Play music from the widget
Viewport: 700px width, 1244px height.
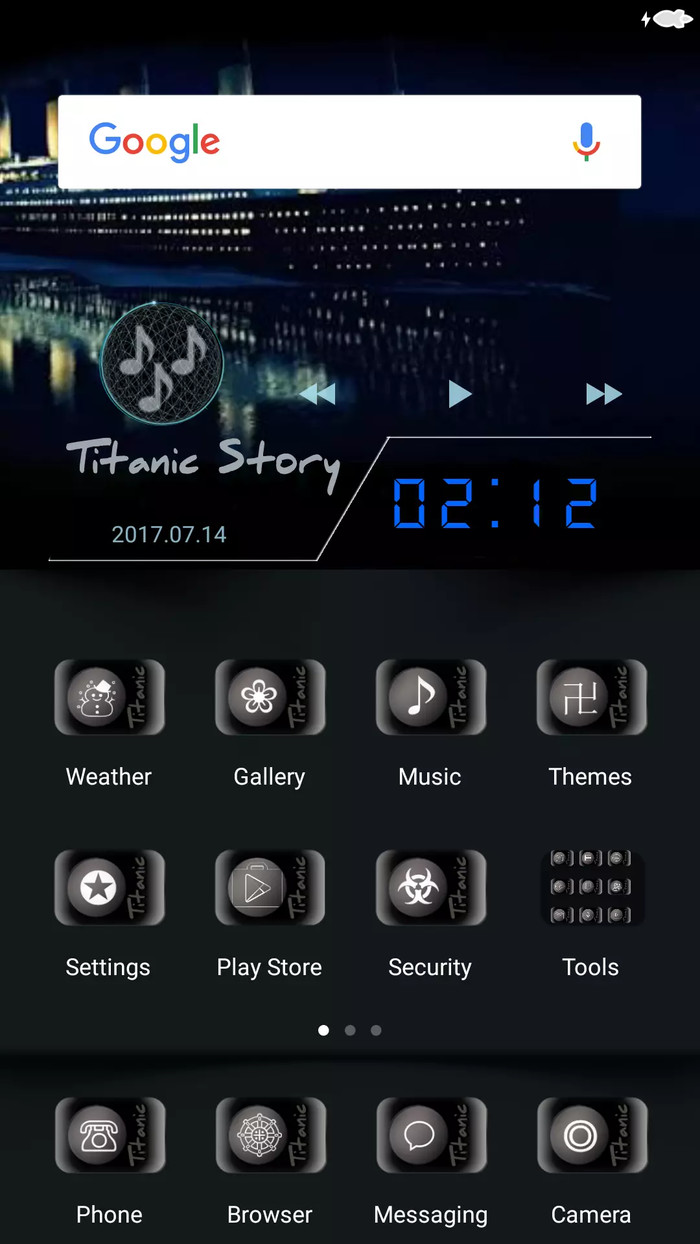[459, 394]
